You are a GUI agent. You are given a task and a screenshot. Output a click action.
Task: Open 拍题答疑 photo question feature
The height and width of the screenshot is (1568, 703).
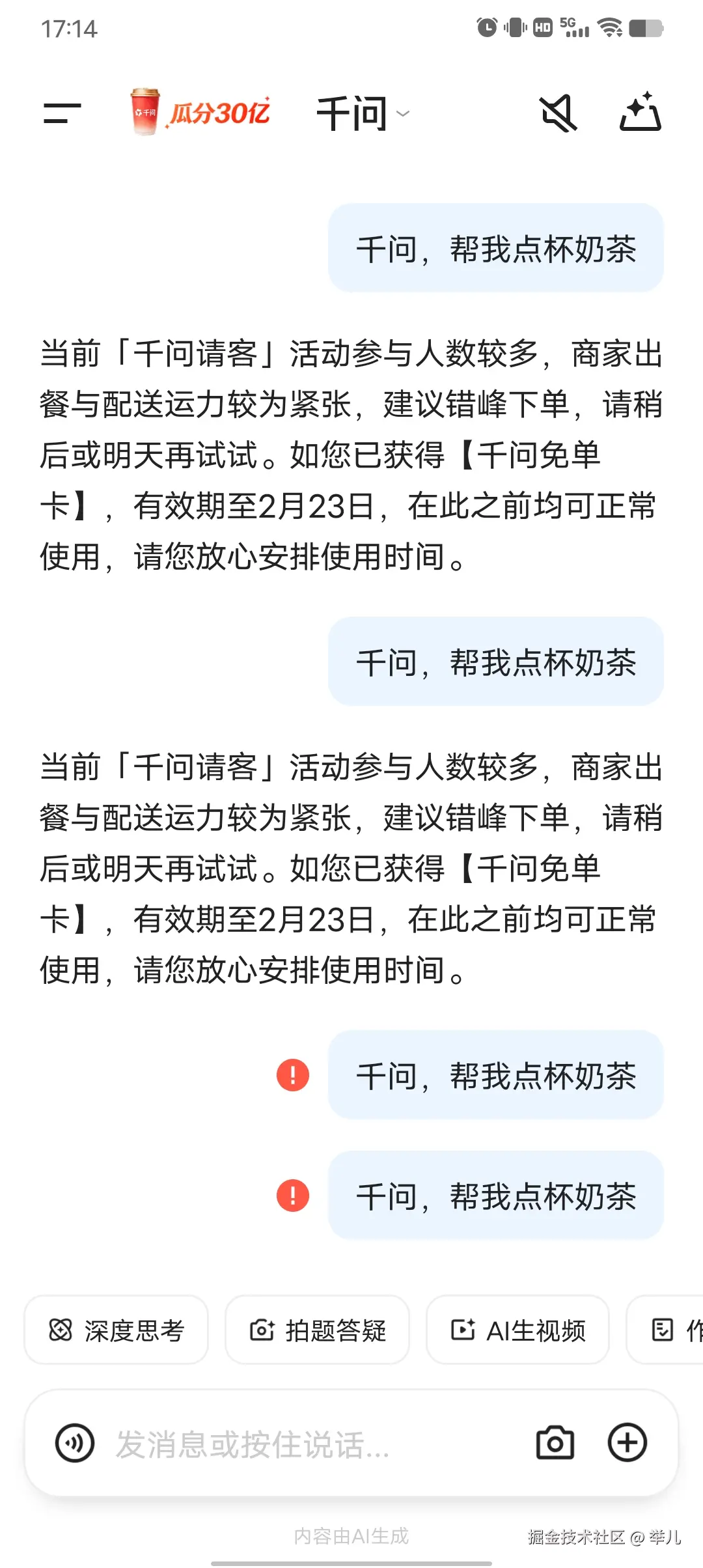[x=317, y=1330]
